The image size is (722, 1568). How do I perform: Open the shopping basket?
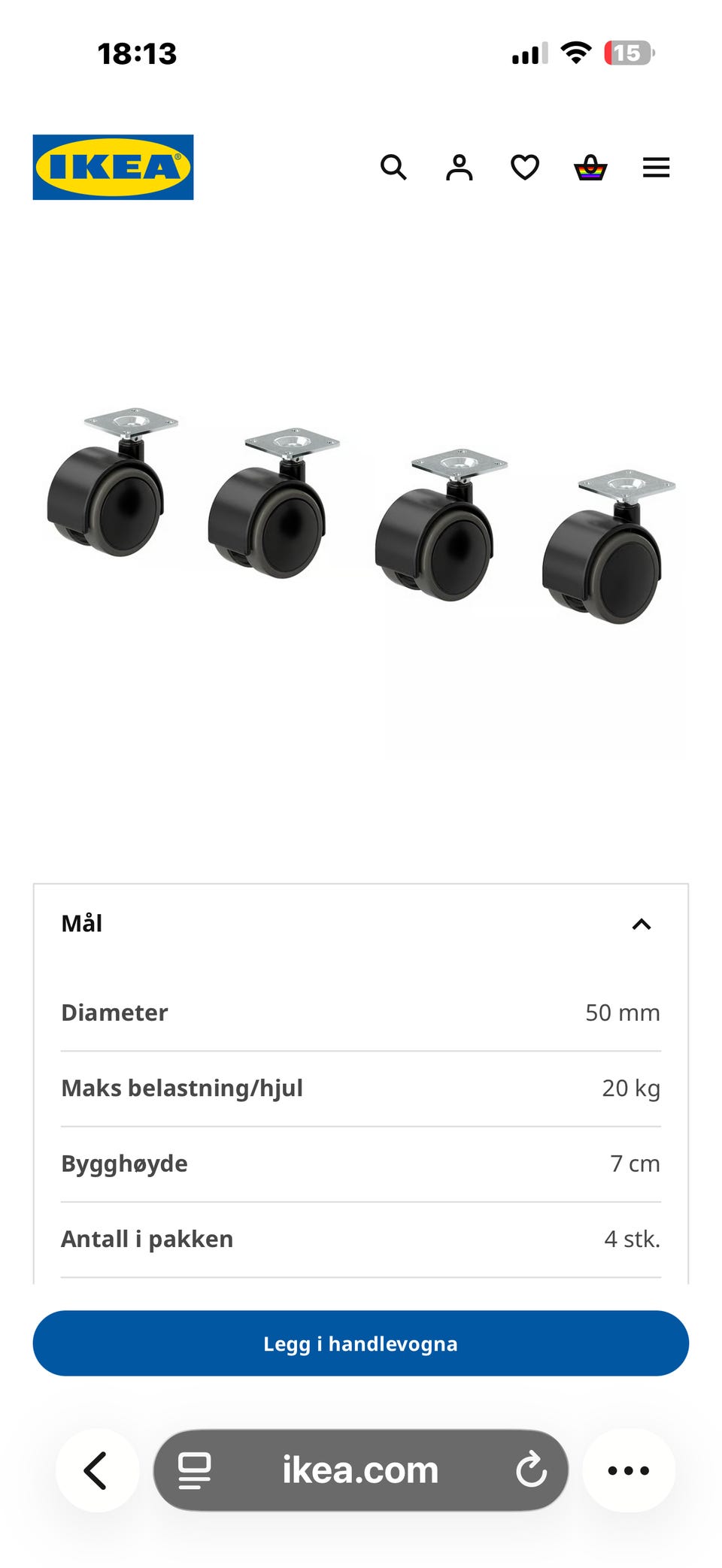(x=590, y=168)
